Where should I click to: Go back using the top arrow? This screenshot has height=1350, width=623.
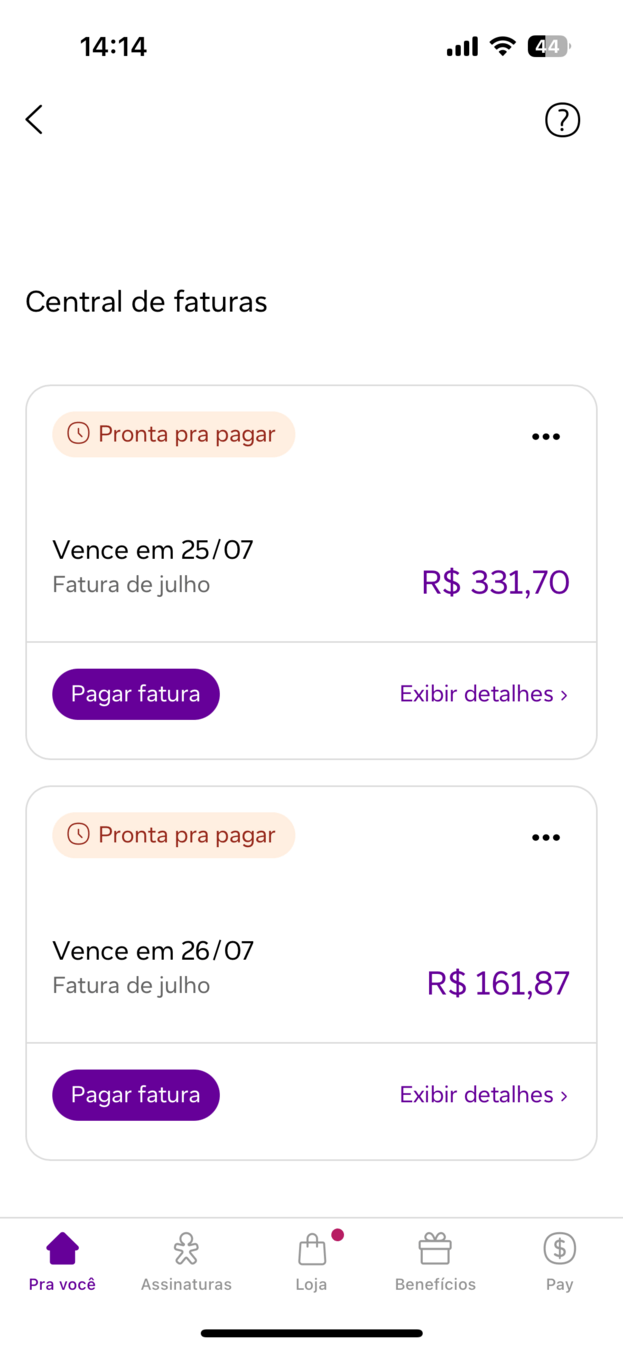click(34, 120)
